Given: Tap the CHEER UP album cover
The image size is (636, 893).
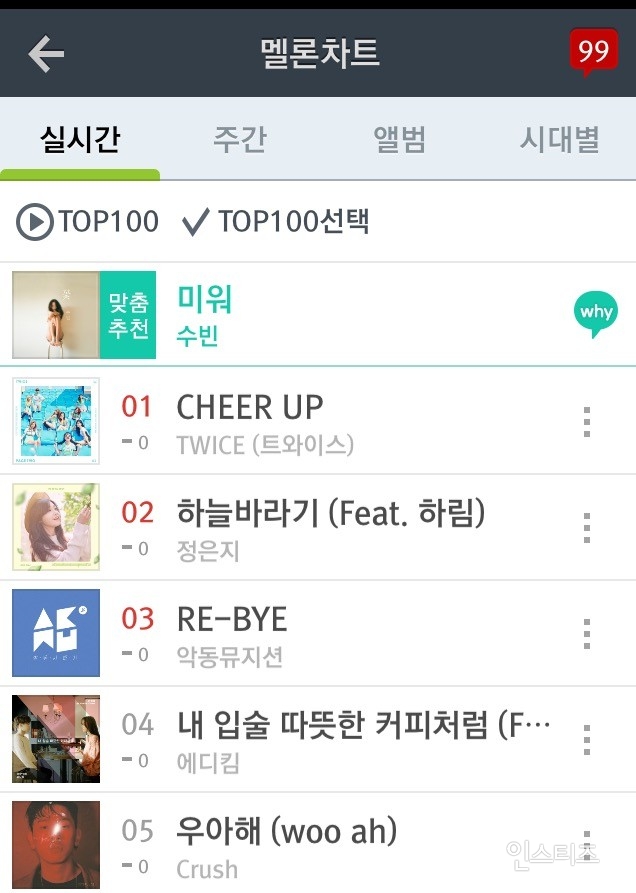Looking at the screenshot, I should tap(56, 421).
